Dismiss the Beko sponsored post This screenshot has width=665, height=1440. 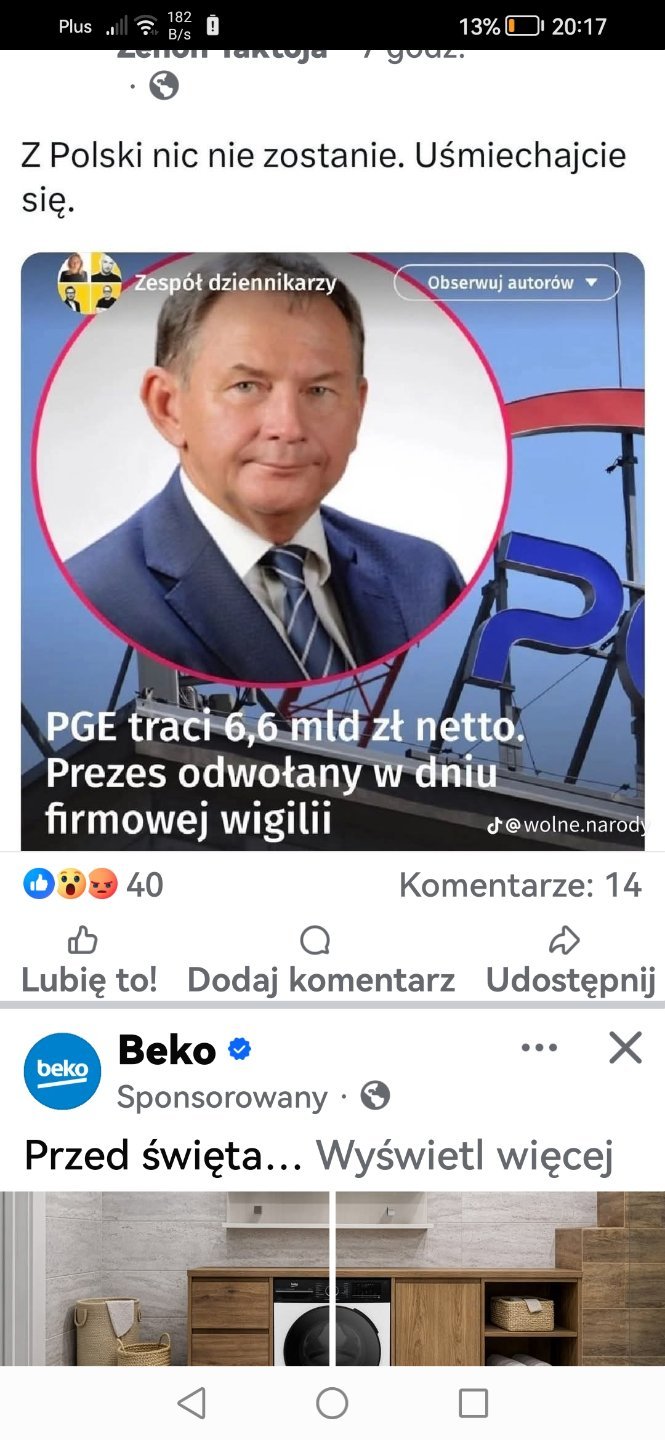click(x=625, y=1048)
